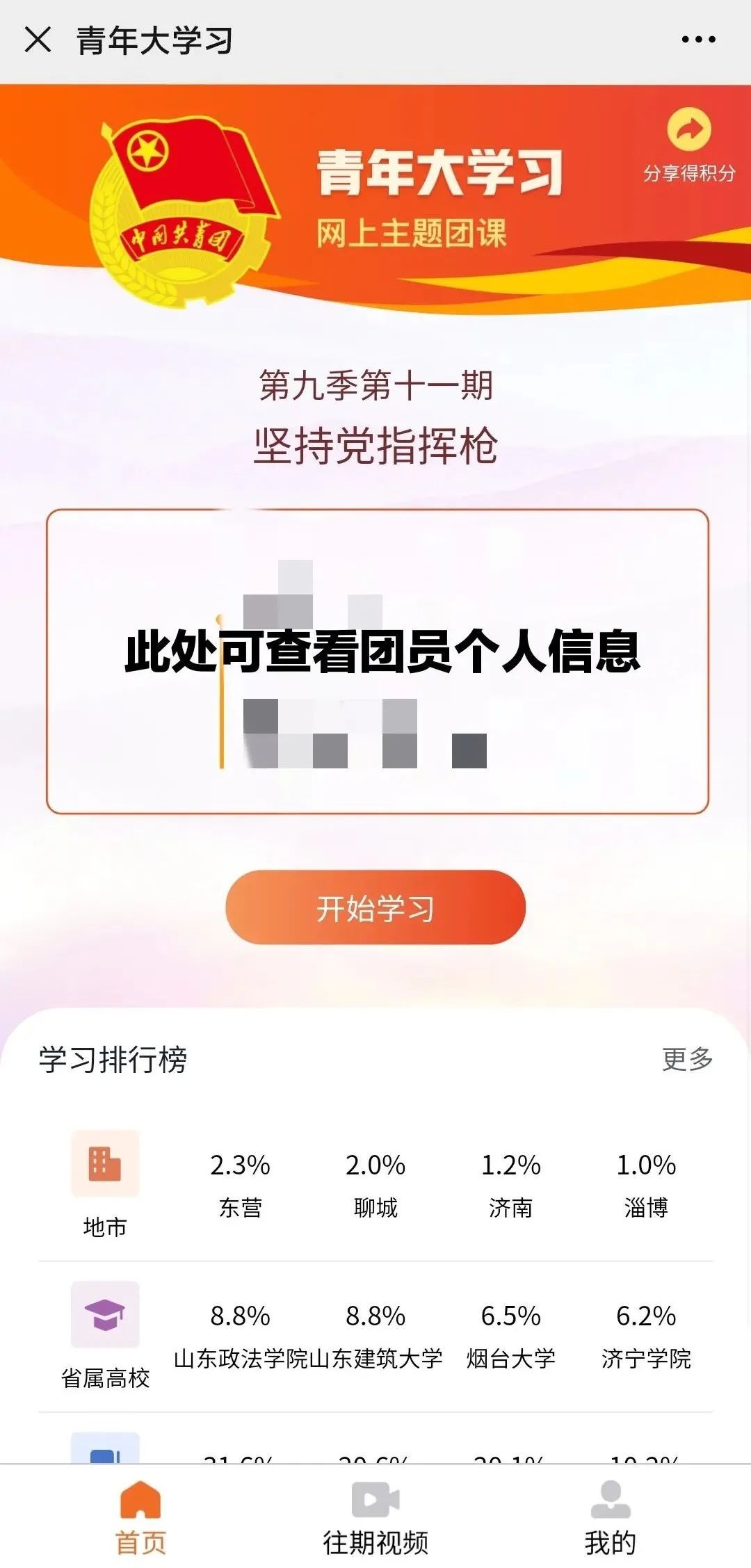View 更多 learning rankings

[687, 1059]
